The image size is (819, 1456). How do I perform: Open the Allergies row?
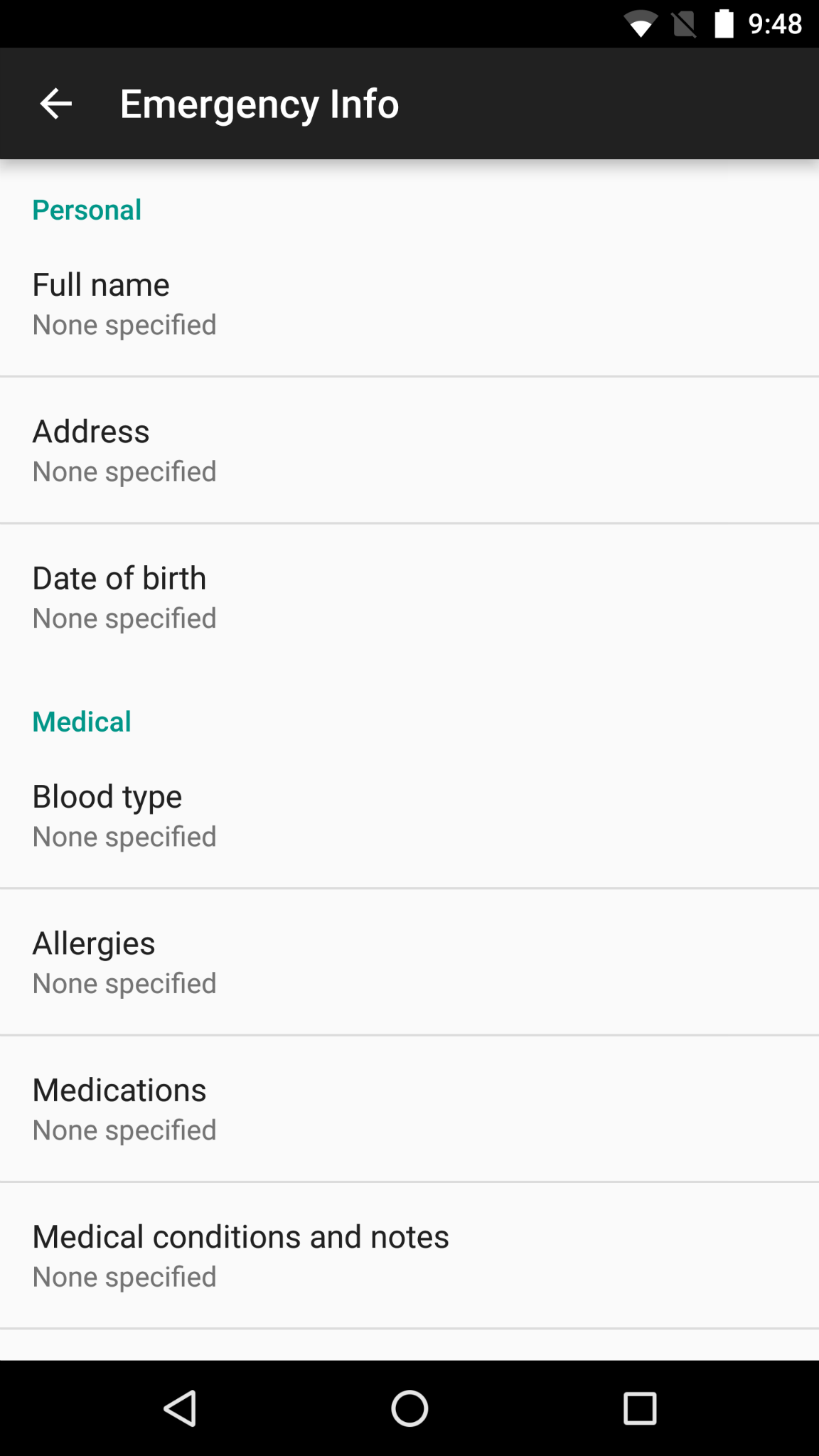click(409, 963)
